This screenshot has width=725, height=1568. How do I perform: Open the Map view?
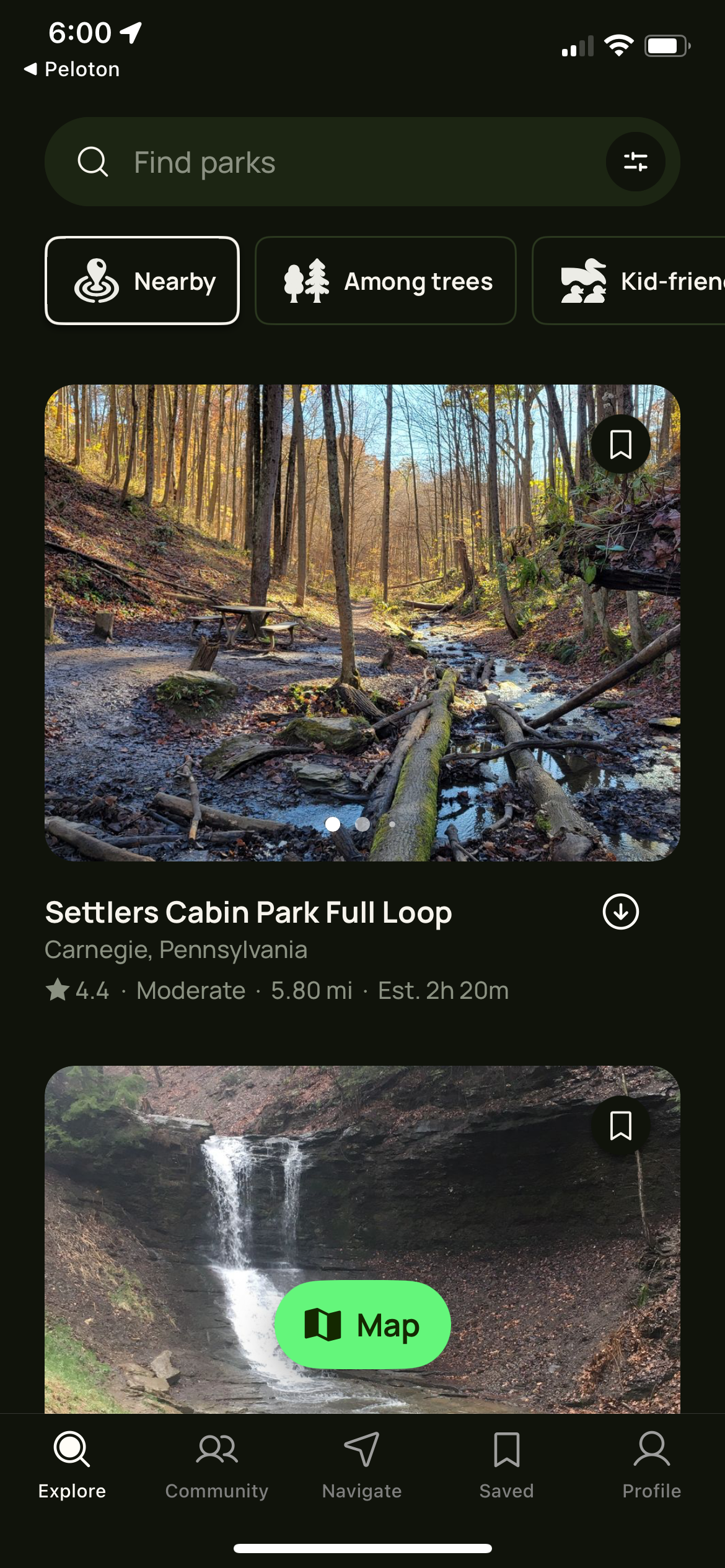[x=362, y=1325]
